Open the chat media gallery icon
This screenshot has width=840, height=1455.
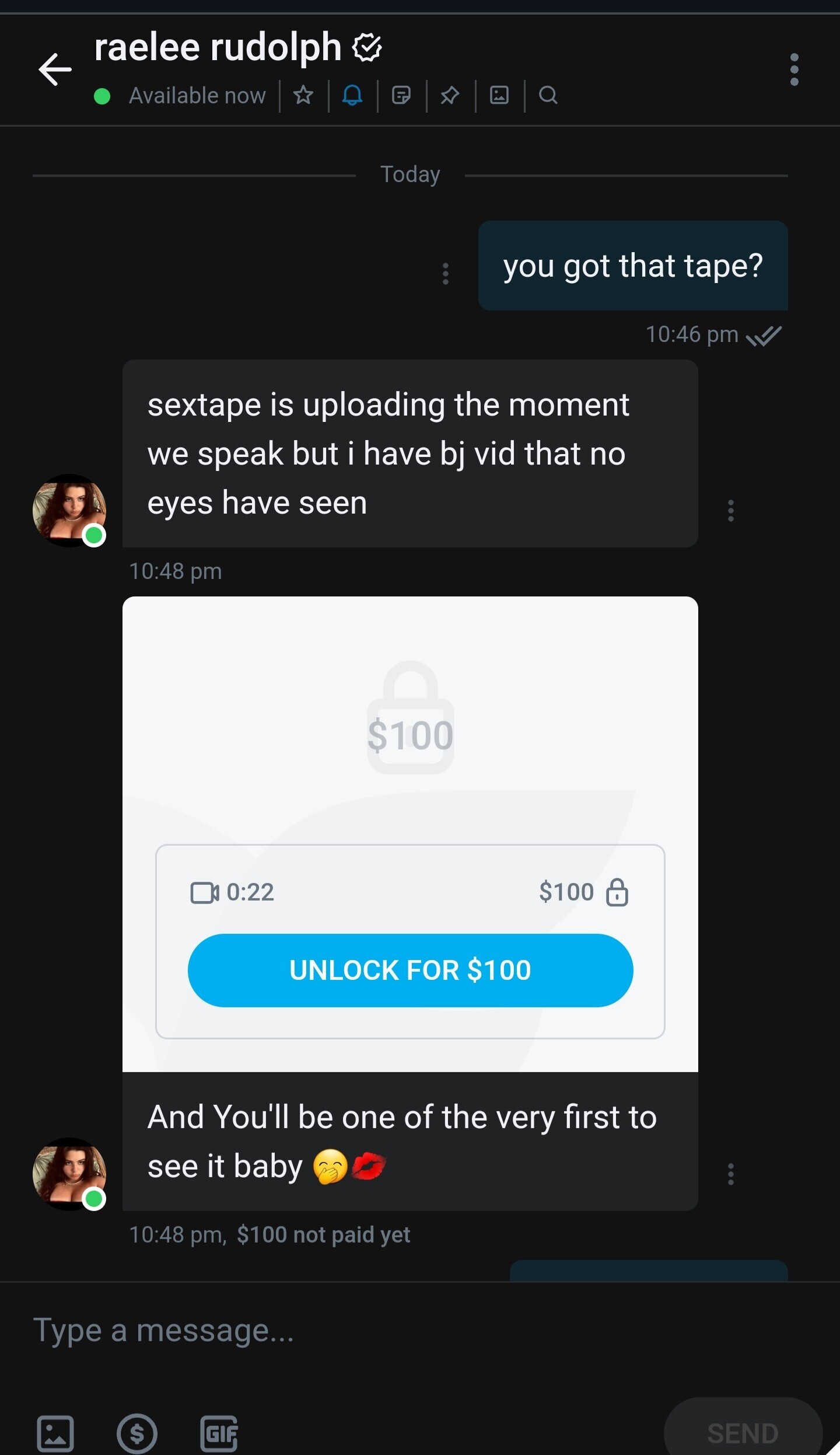pos(499,95)
